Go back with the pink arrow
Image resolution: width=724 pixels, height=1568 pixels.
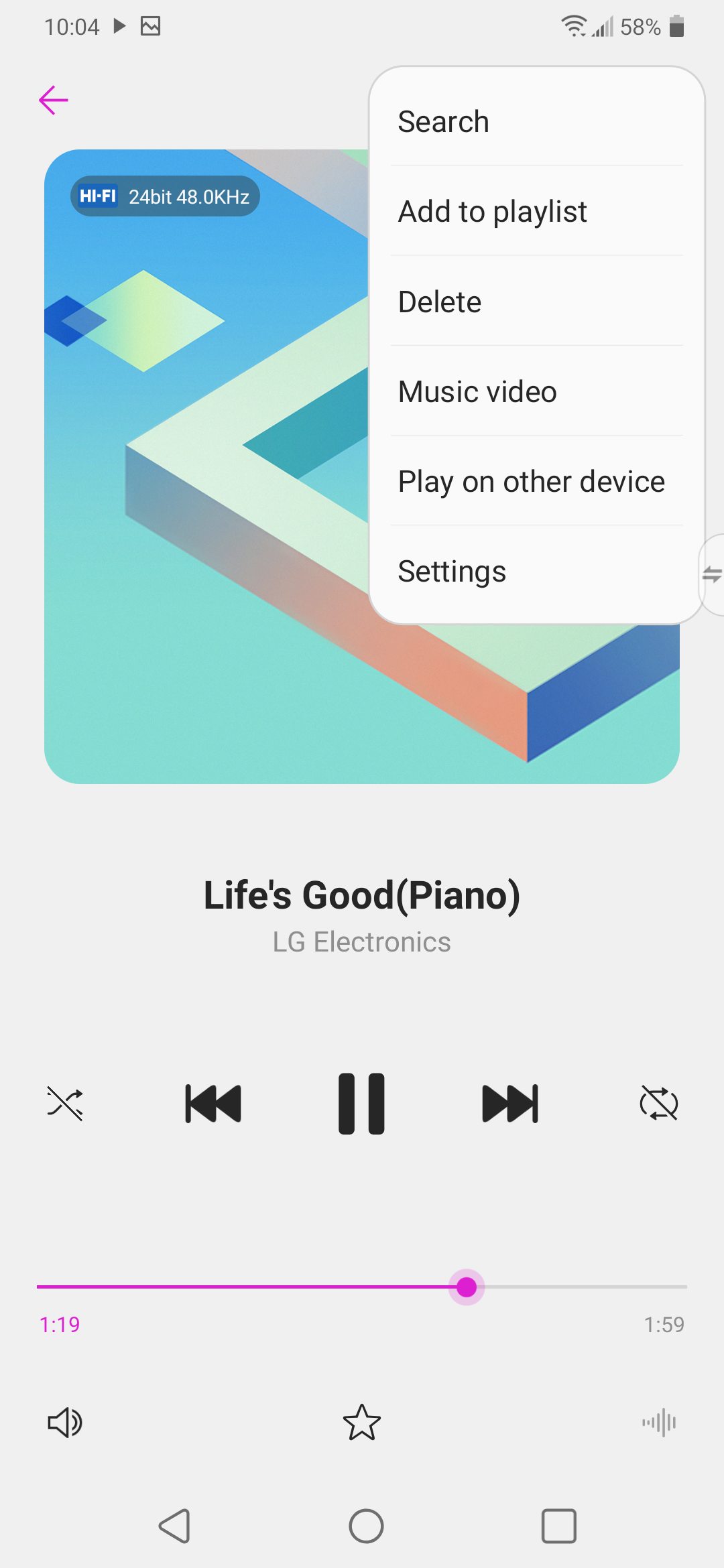coord(54,101)
